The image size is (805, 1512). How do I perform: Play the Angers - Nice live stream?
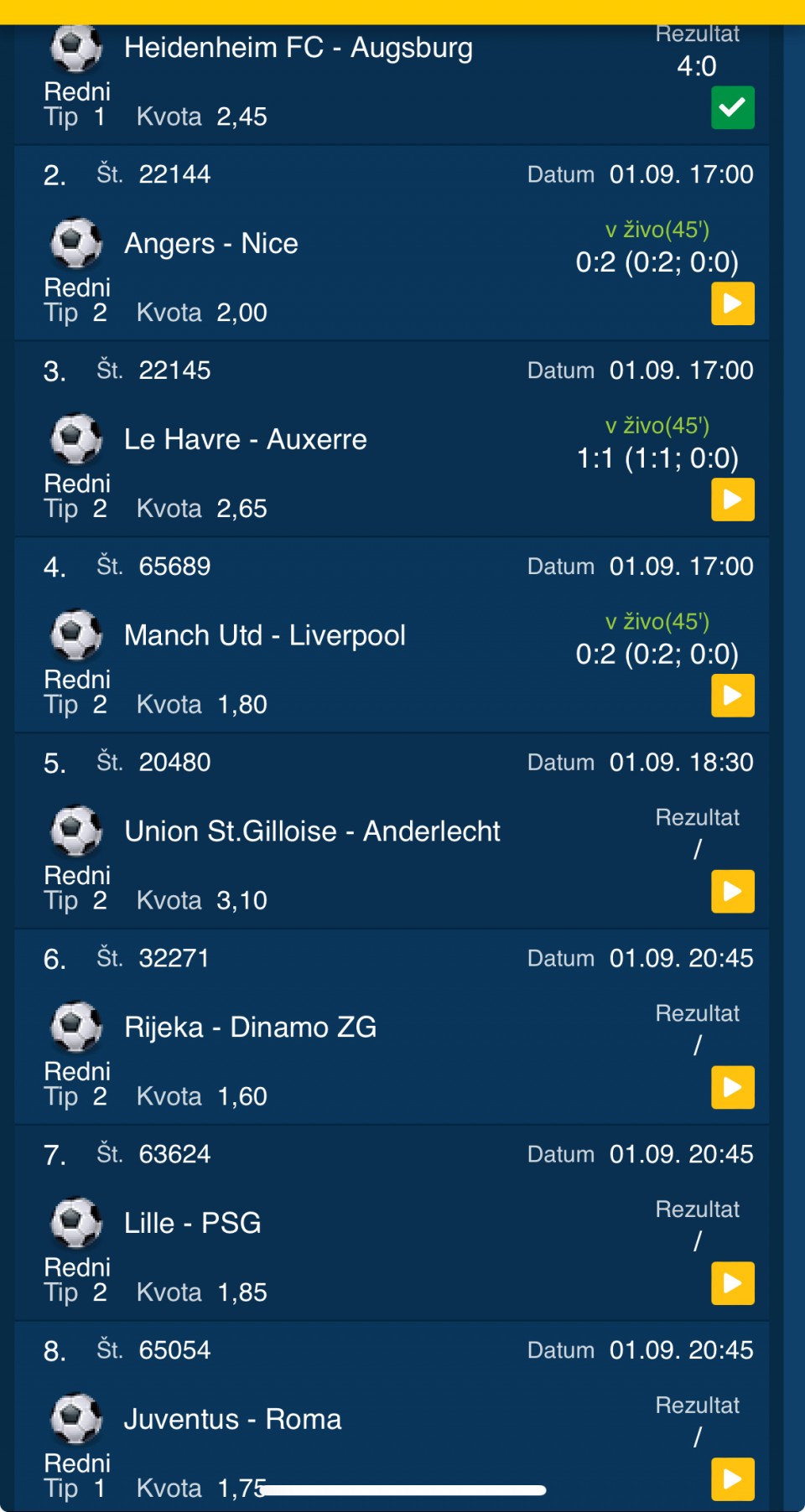pos(733,303)
